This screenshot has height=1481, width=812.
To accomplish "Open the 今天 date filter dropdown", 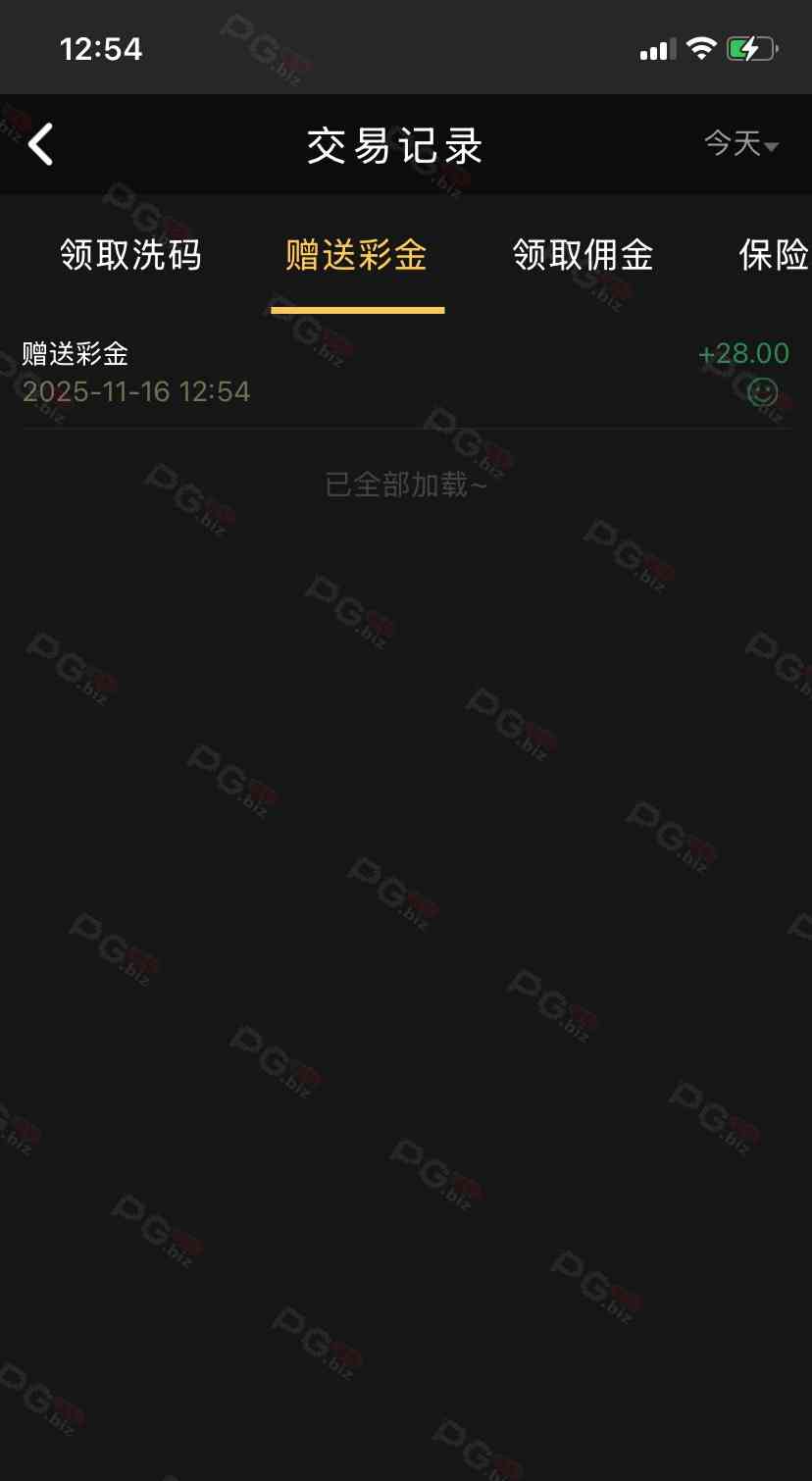I will 740,145.
